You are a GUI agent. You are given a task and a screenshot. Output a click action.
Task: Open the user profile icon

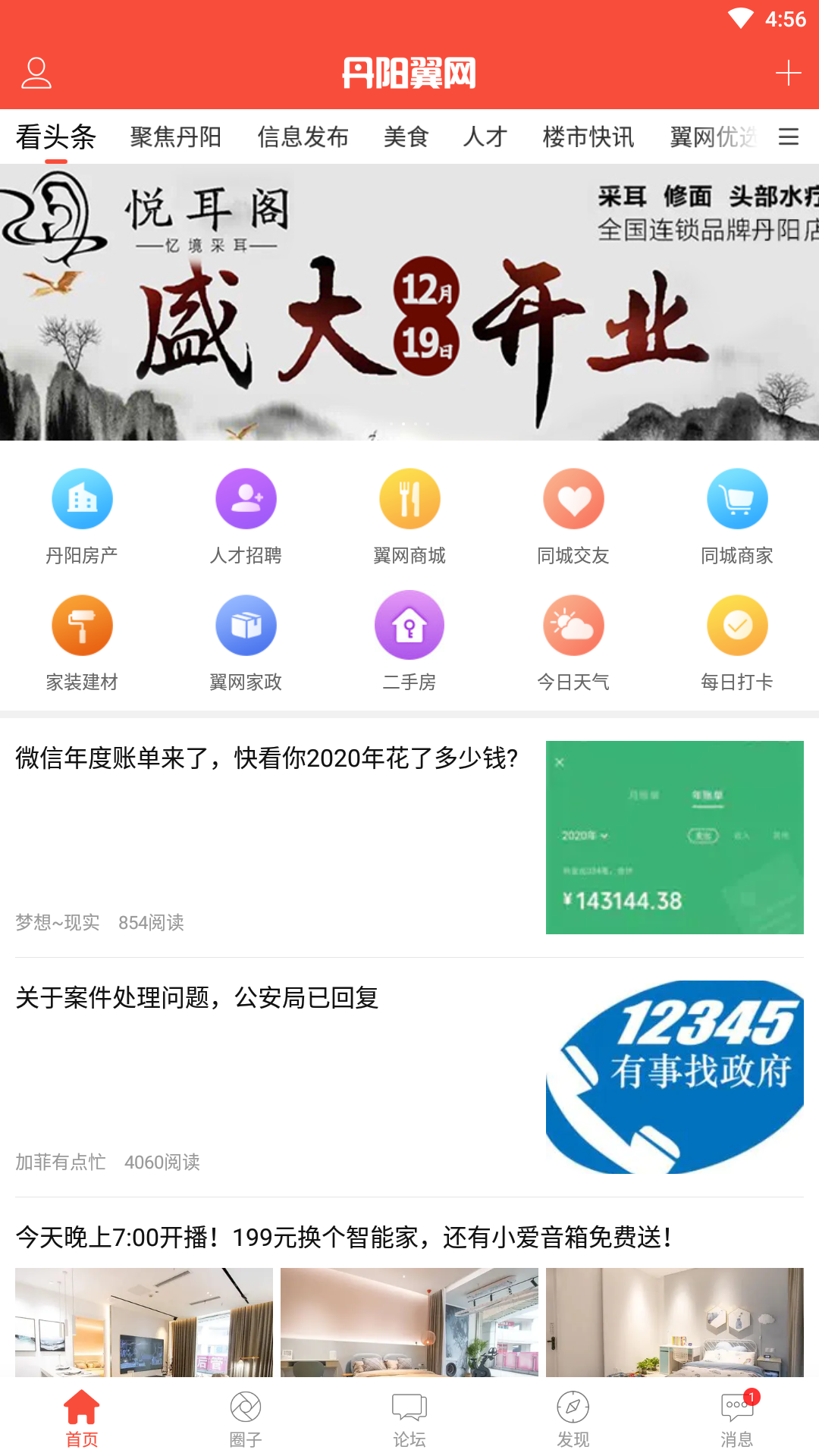coord(36,74)
